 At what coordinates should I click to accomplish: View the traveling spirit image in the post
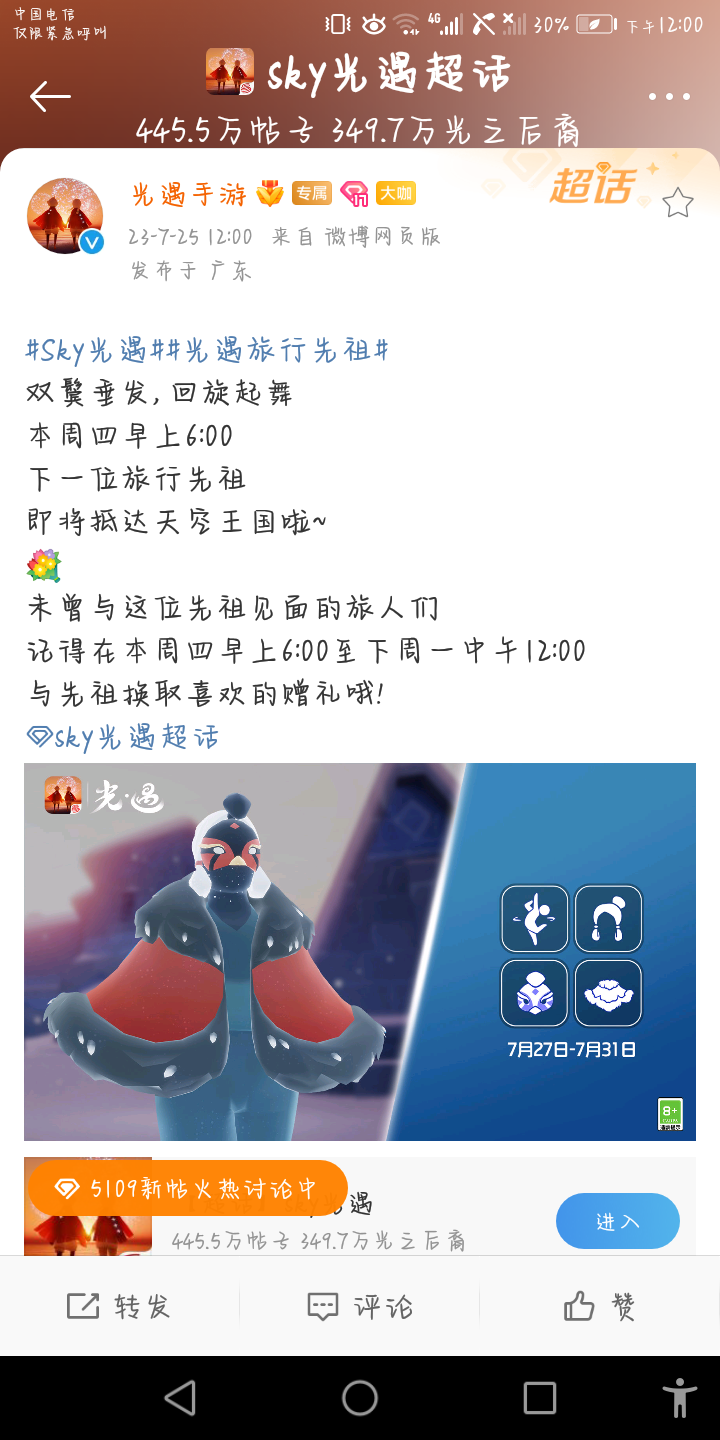tap(360, 952)
